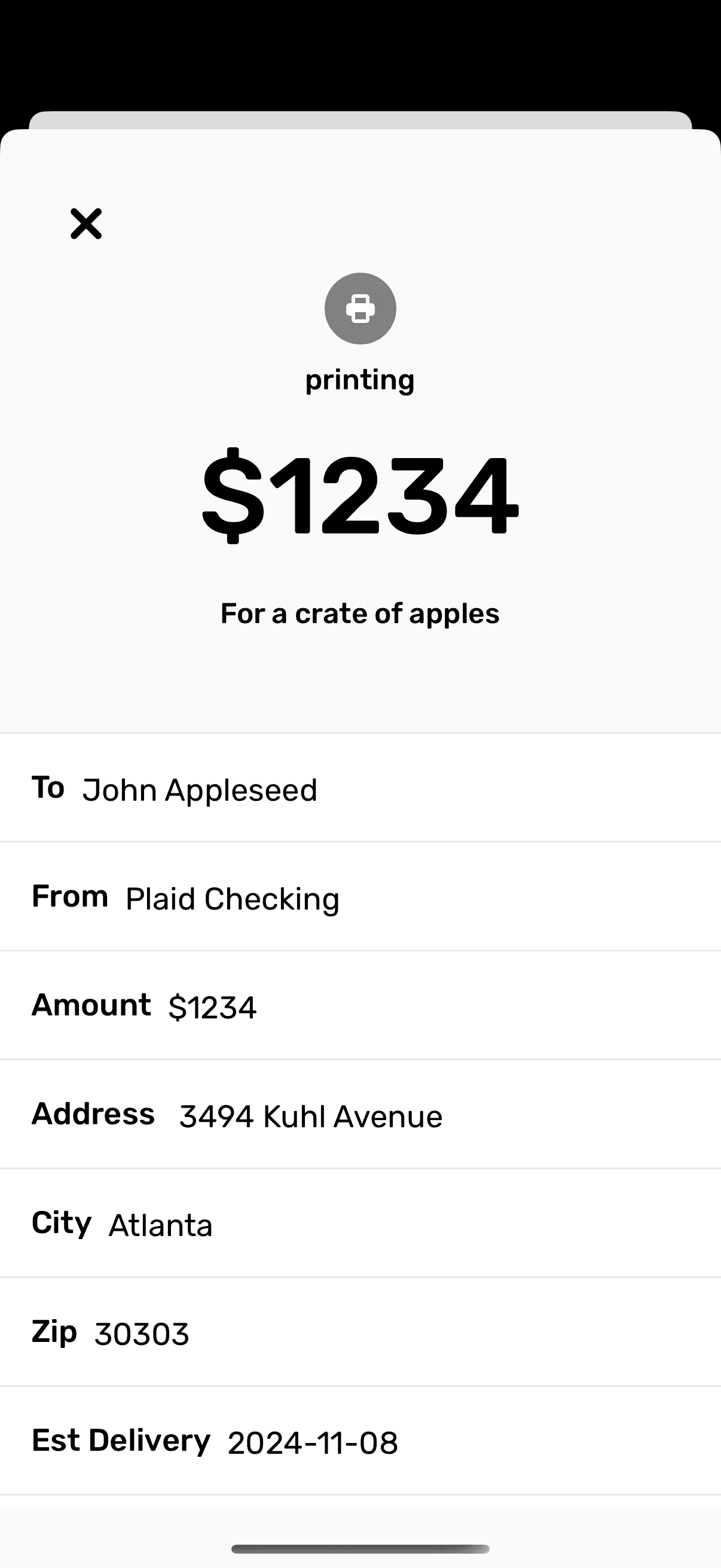This screenshot has width=721, height=1568.
Task: Tap the From account Plaid Checking
Action: pyautogui.click(x=232, y=898)
